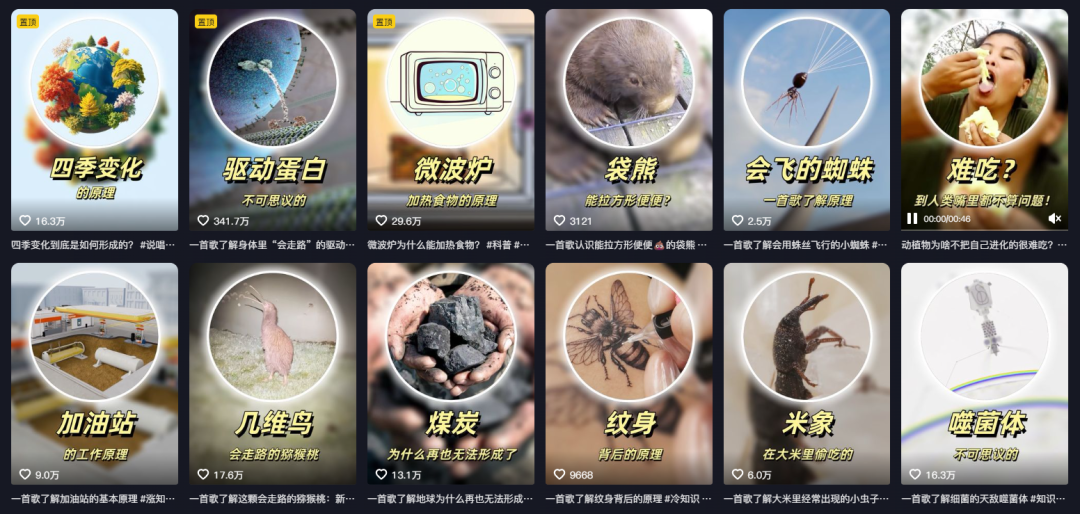
Task: Play the 煤炭 video
Action: [x=451, y=372]
